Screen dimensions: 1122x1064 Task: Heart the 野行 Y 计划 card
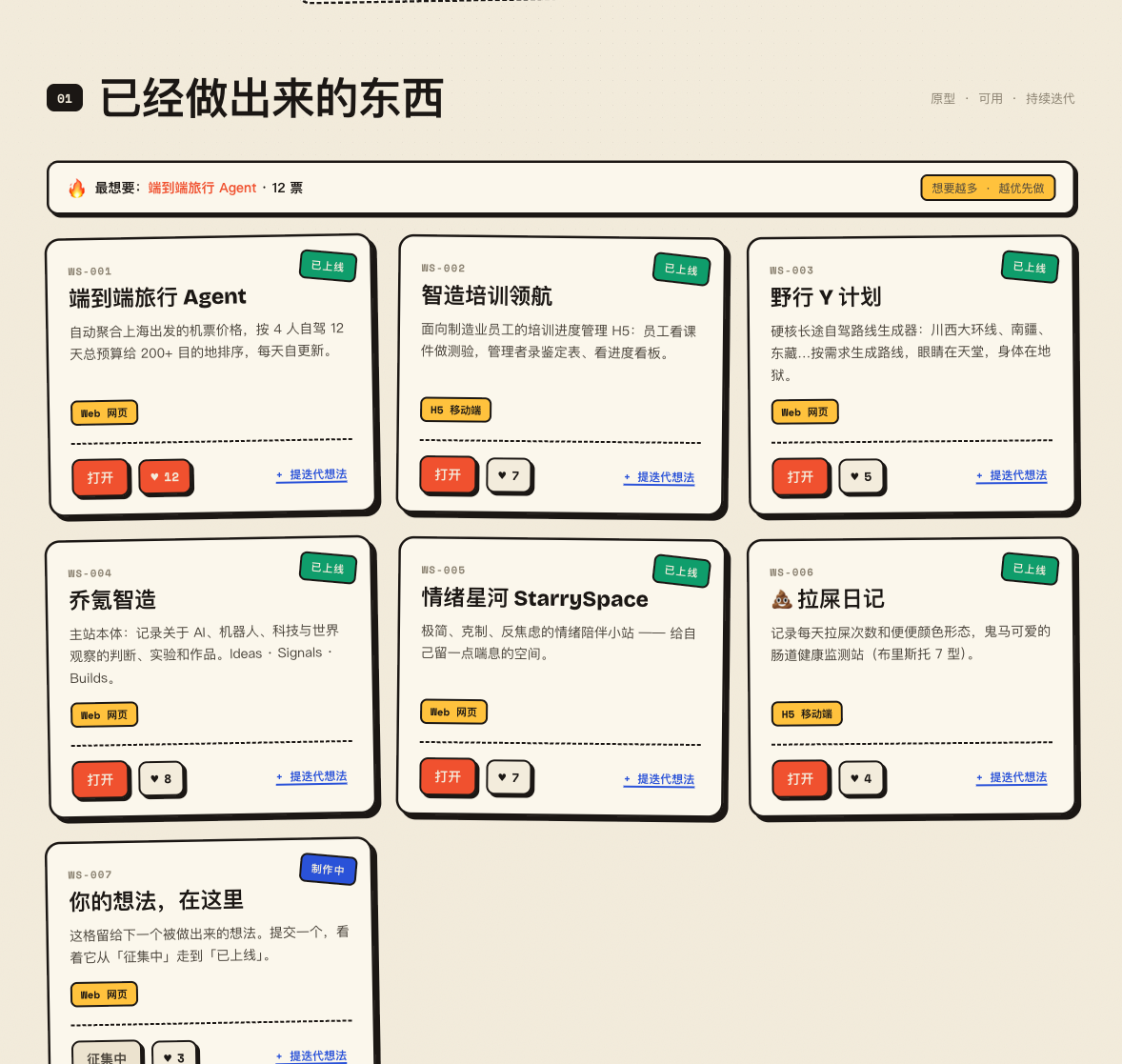tap(861, 476)
